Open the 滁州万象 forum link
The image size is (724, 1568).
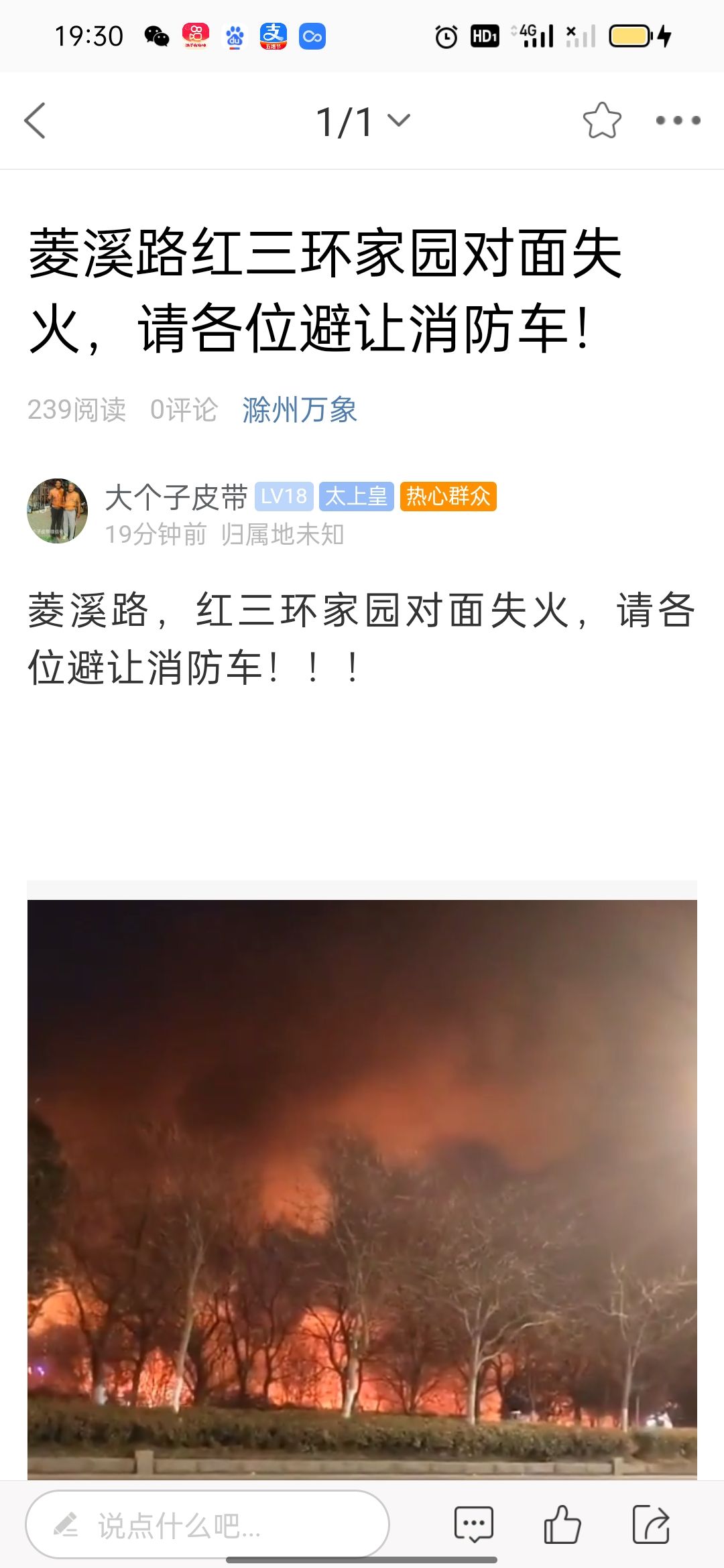pyautogui.click(x=300, y=409)
